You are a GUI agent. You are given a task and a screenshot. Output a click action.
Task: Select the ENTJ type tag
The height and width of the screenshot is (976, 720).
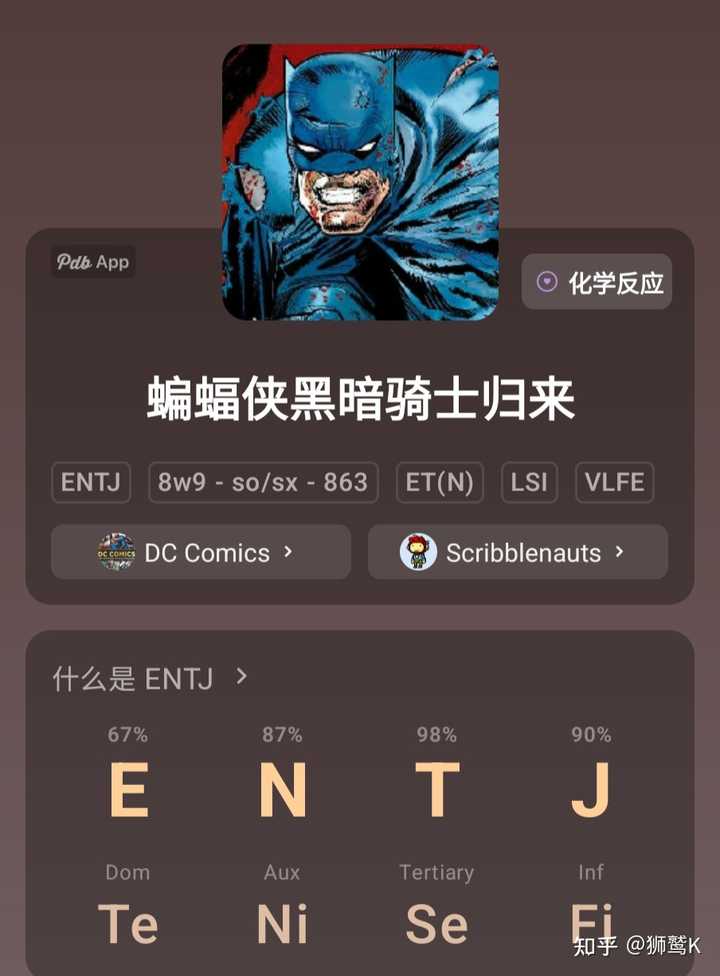click(x=91, y=482)
